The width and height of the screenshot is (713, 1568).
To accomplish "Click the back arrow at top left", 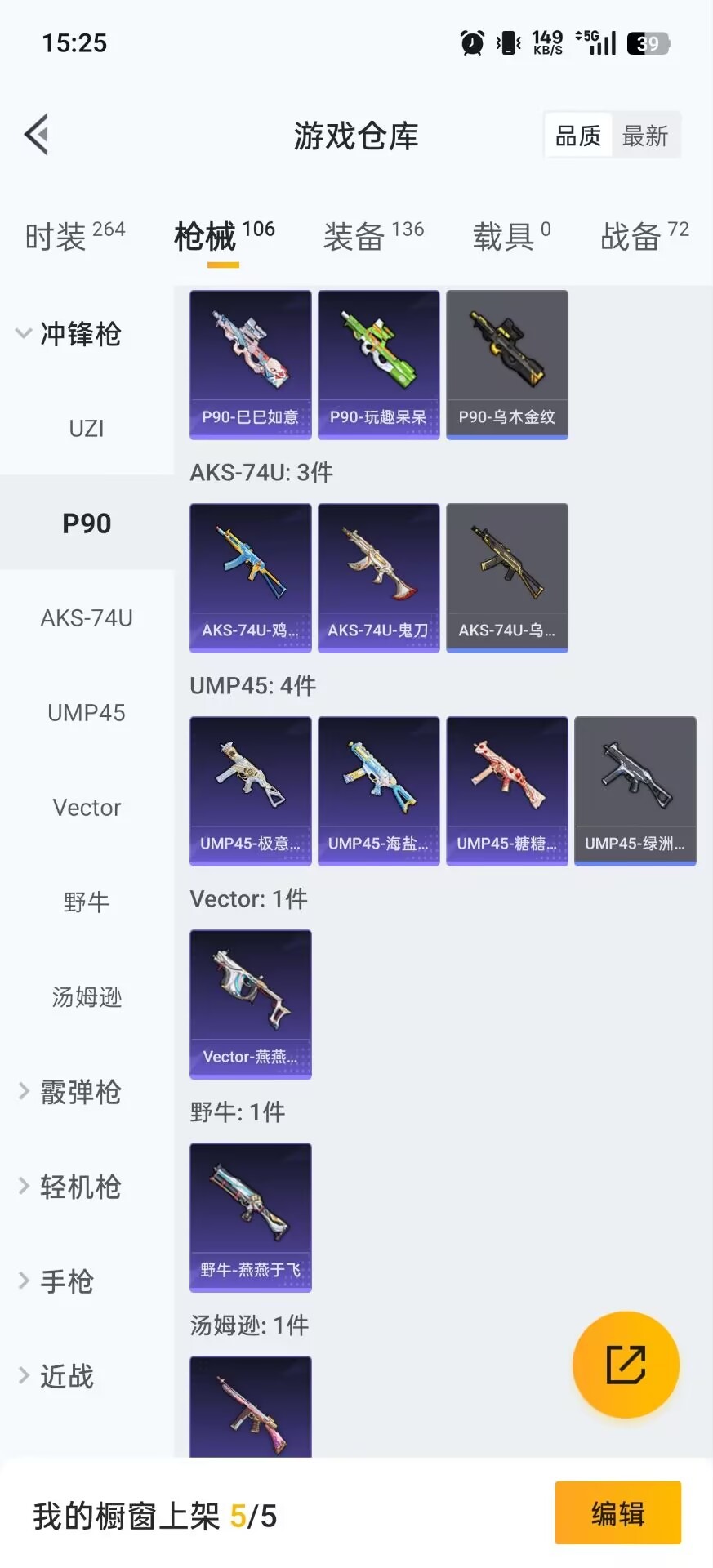I will pyautogui.click(x=36, y=135).
